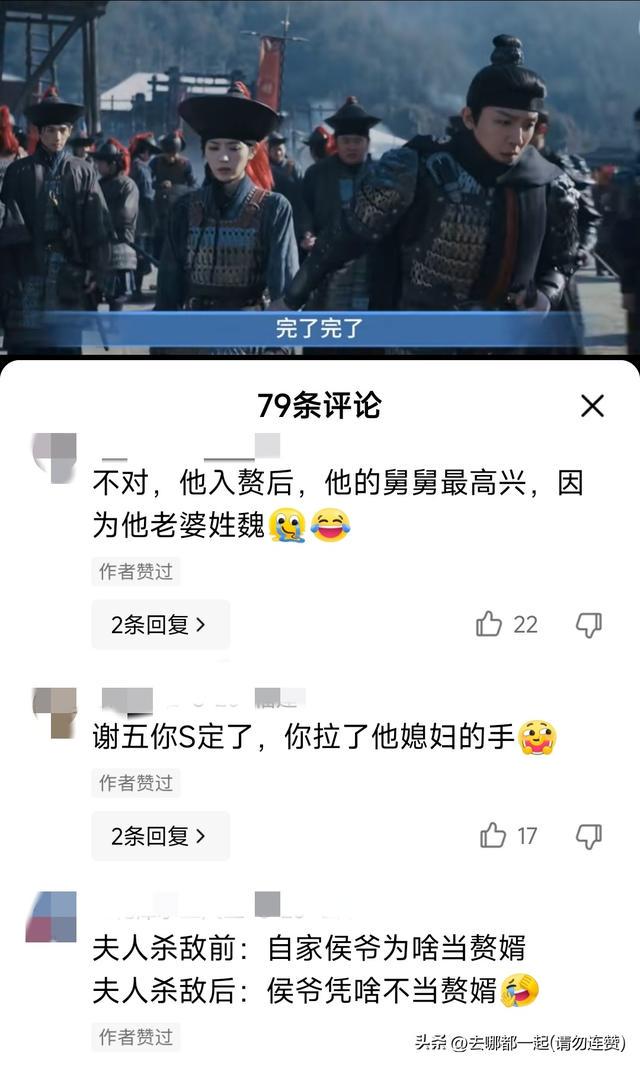
Task: Tap the video above the comments
Action: [x=320, y=170]
